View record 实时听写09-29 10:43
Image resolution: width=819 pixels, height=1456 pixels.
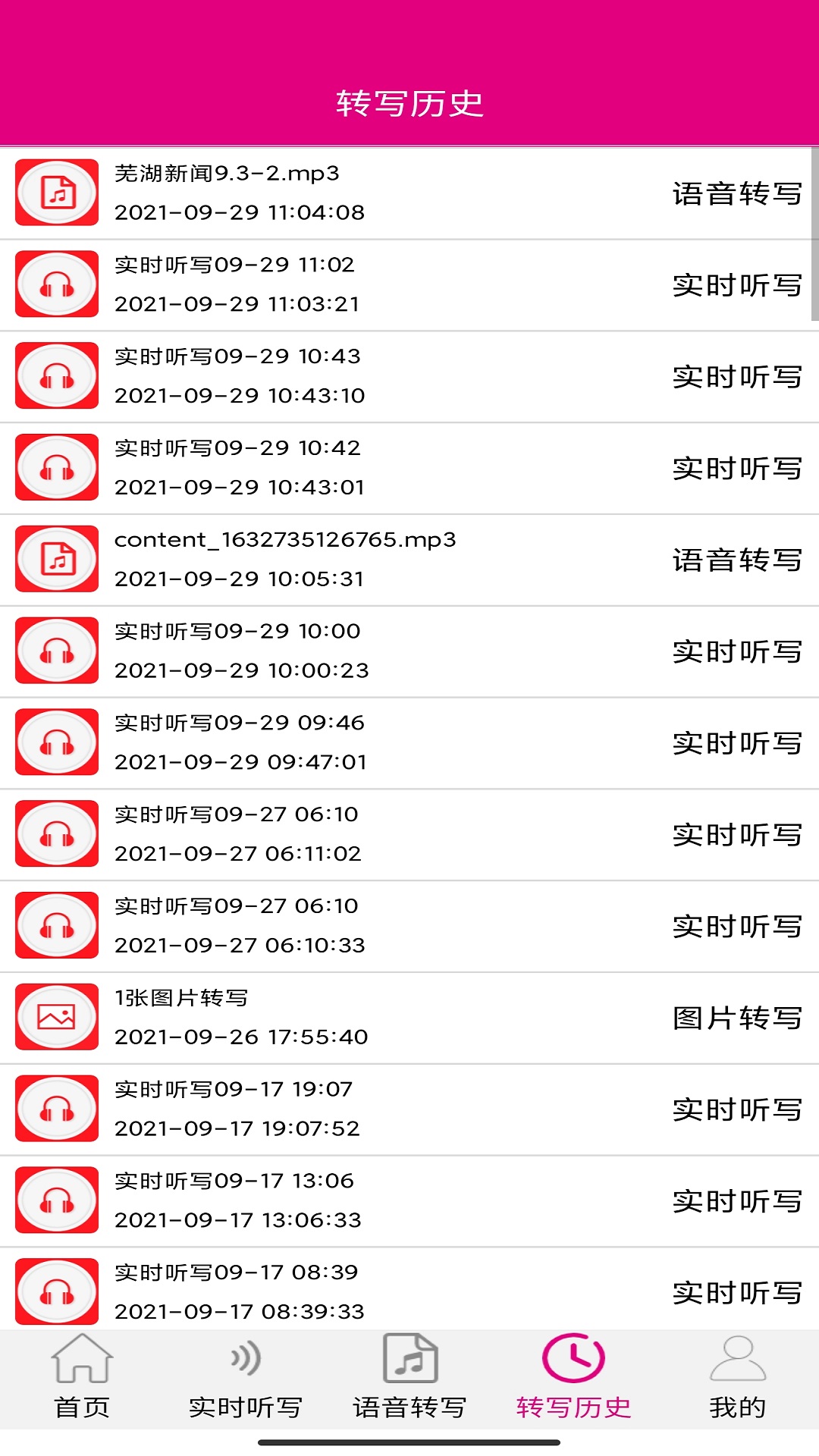tap(409, 377)
